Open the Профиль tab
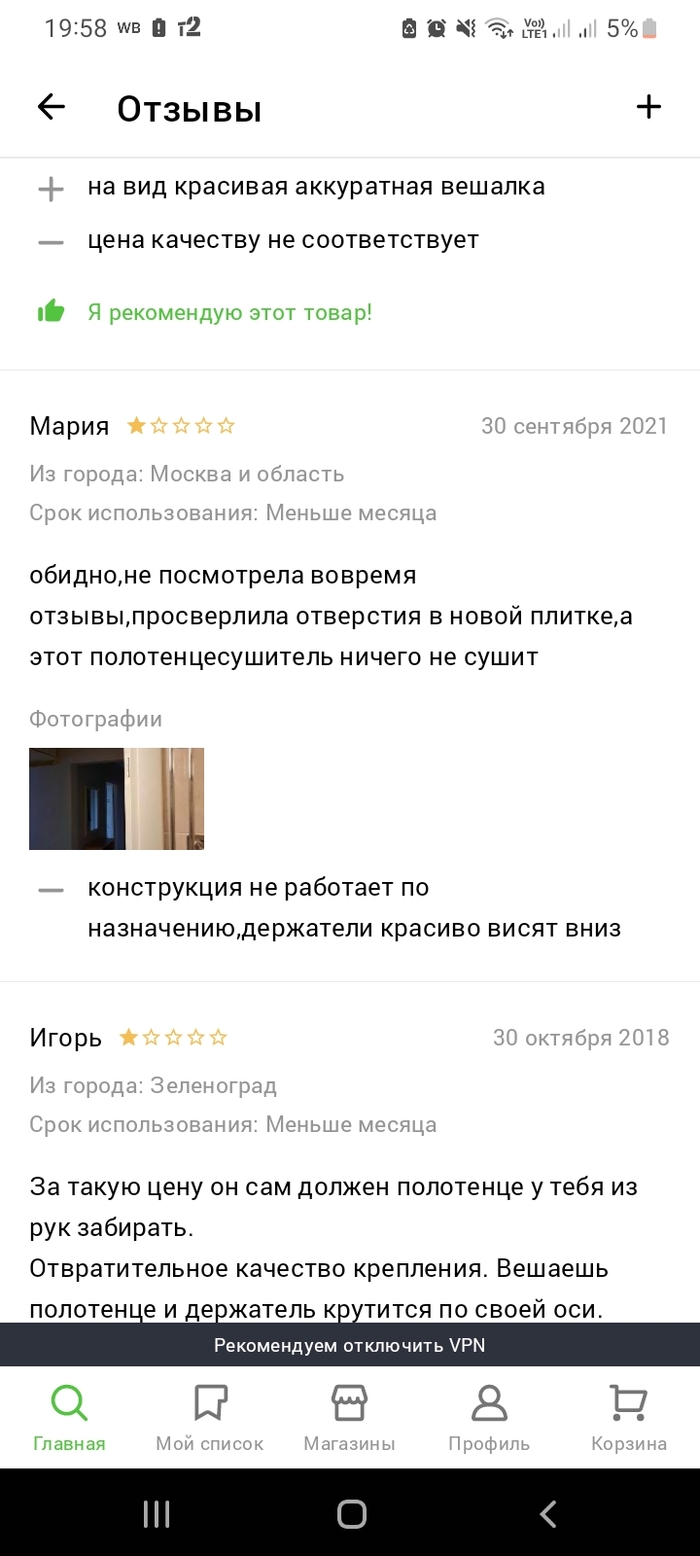The height and width of the screenshot is (1556, 700). tap(489, 1417)
